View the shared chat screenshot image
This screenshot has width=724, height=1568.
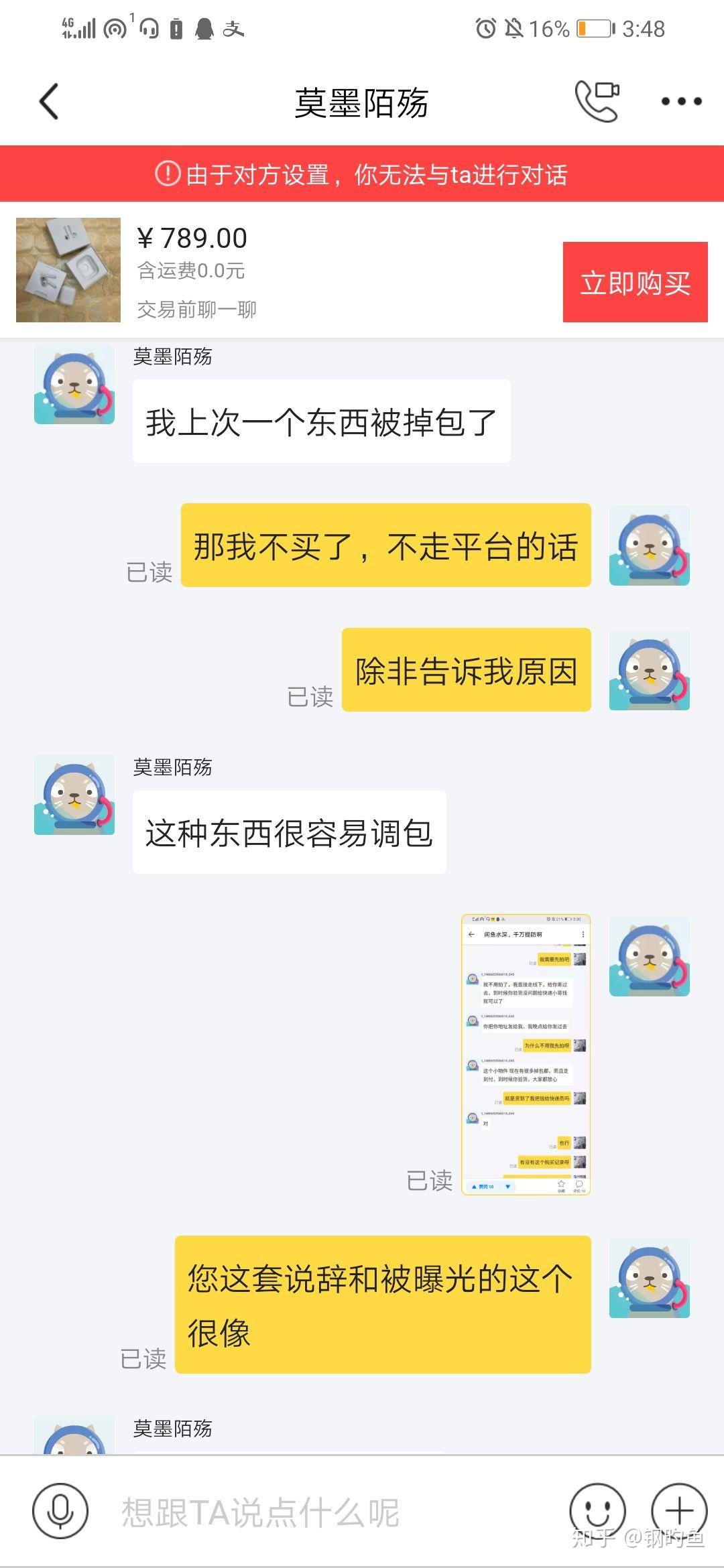[526, 1054]
